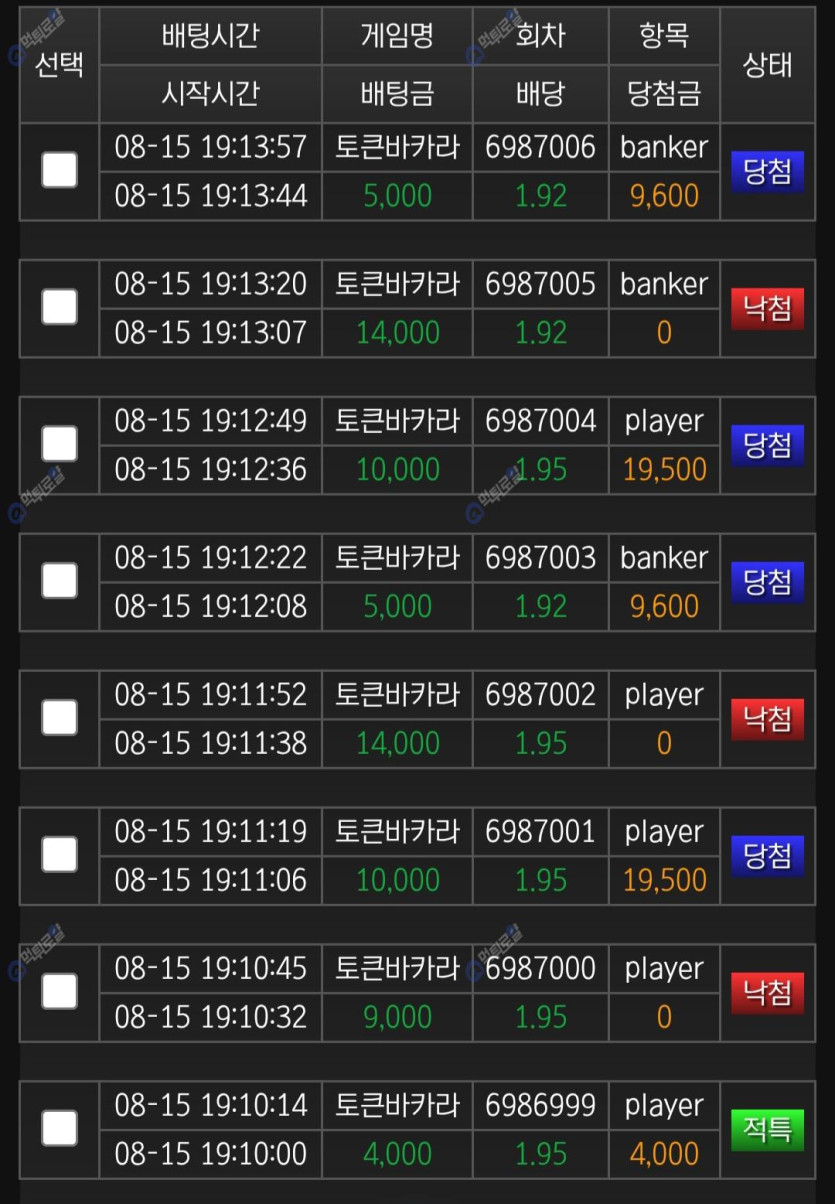Select the bet row of round 6987002
The width and height of the screenshot is (835, 1204).
click(59, 717)
